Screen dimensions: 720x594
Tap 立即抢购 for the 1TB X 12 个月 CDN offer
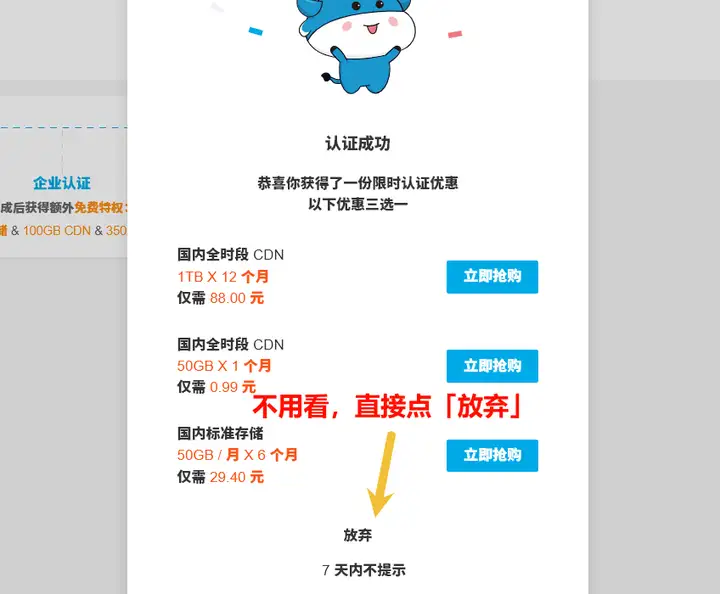(492, 277)
